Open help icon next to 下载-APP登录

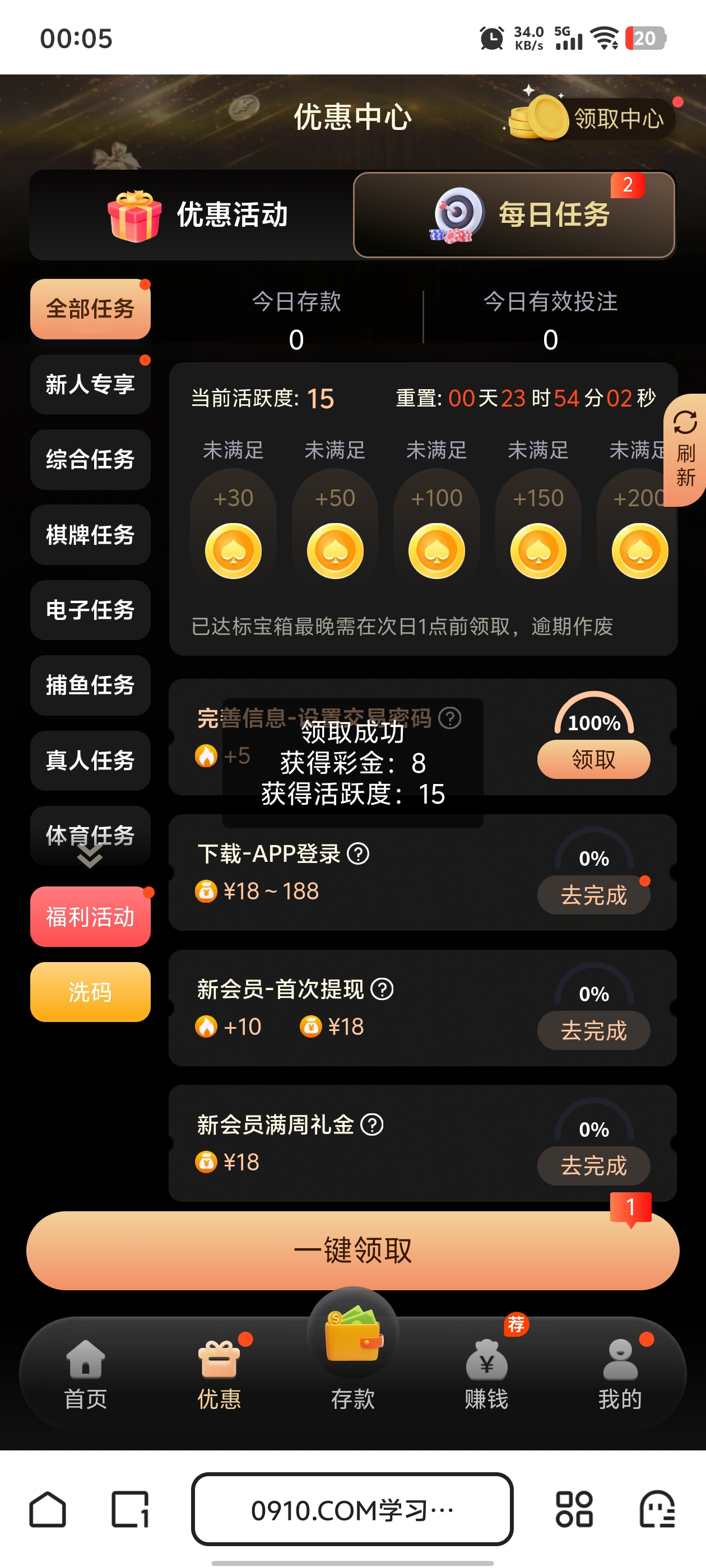(x=359, y=853)
